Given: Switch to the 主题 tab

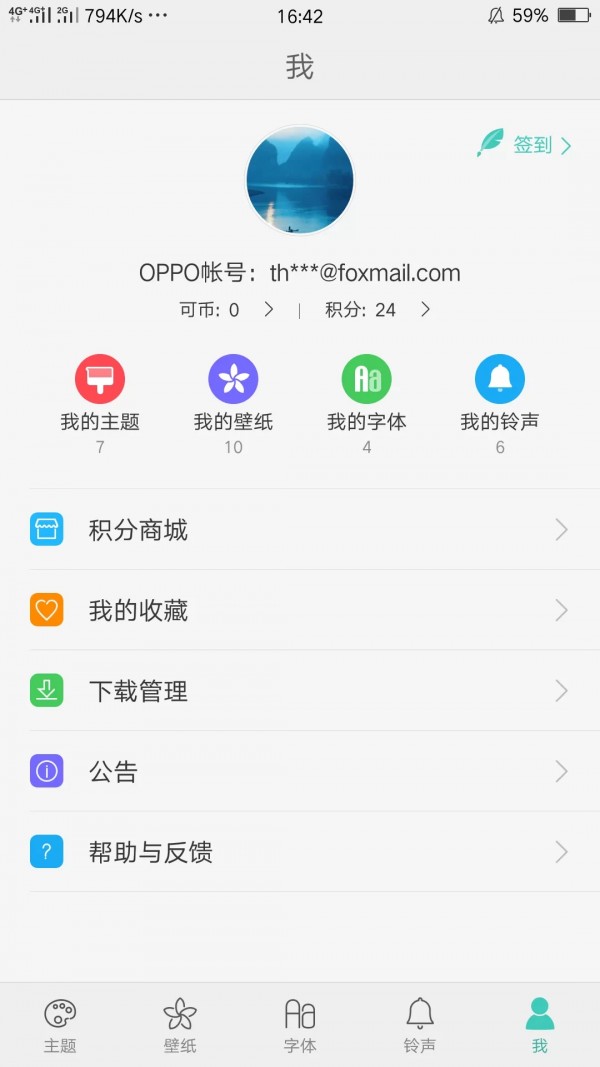Looking at the screenshot, I should pyautogui.click(x=60, y=1026).
